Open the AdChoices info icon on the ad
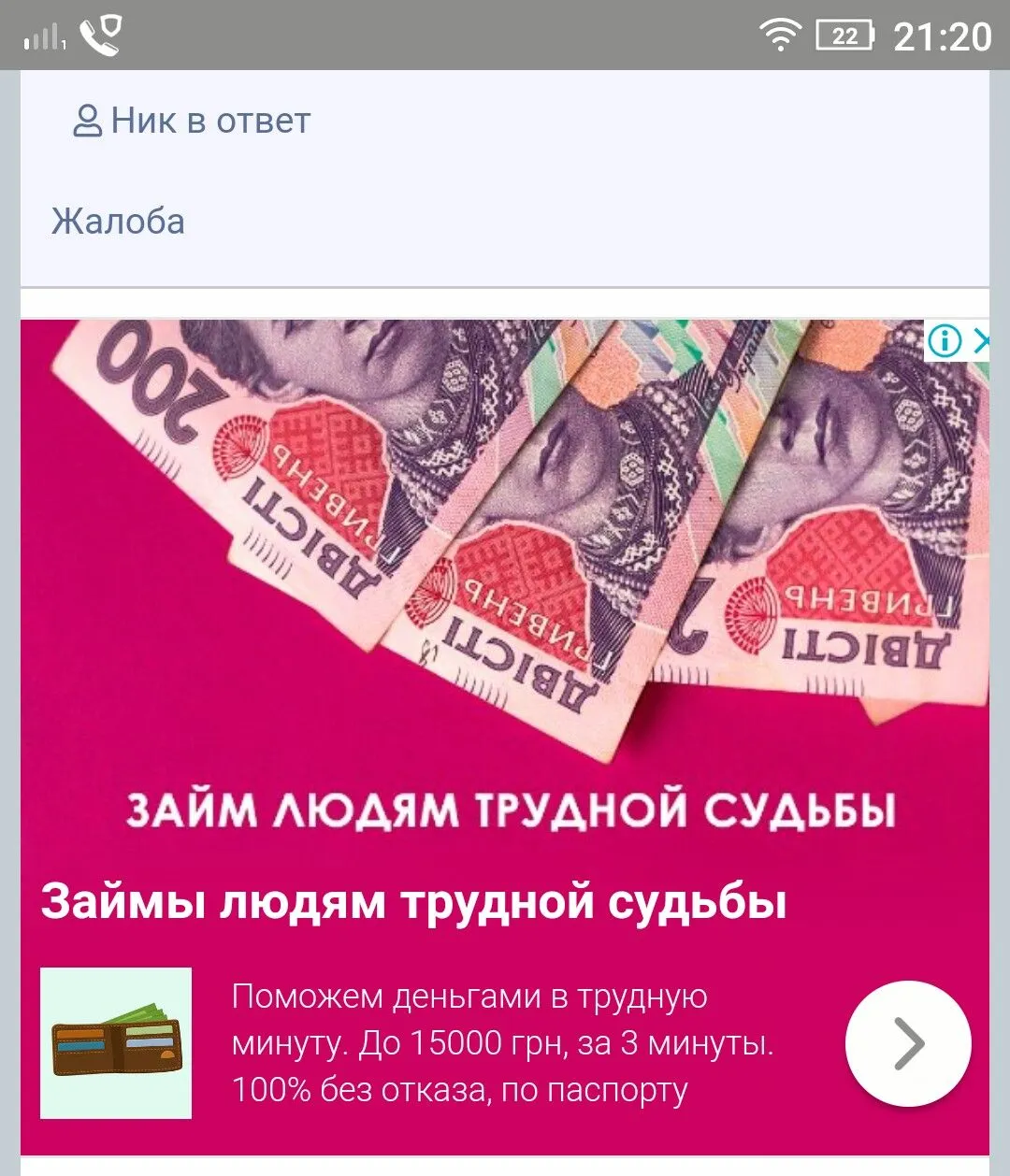 point(945,340)
